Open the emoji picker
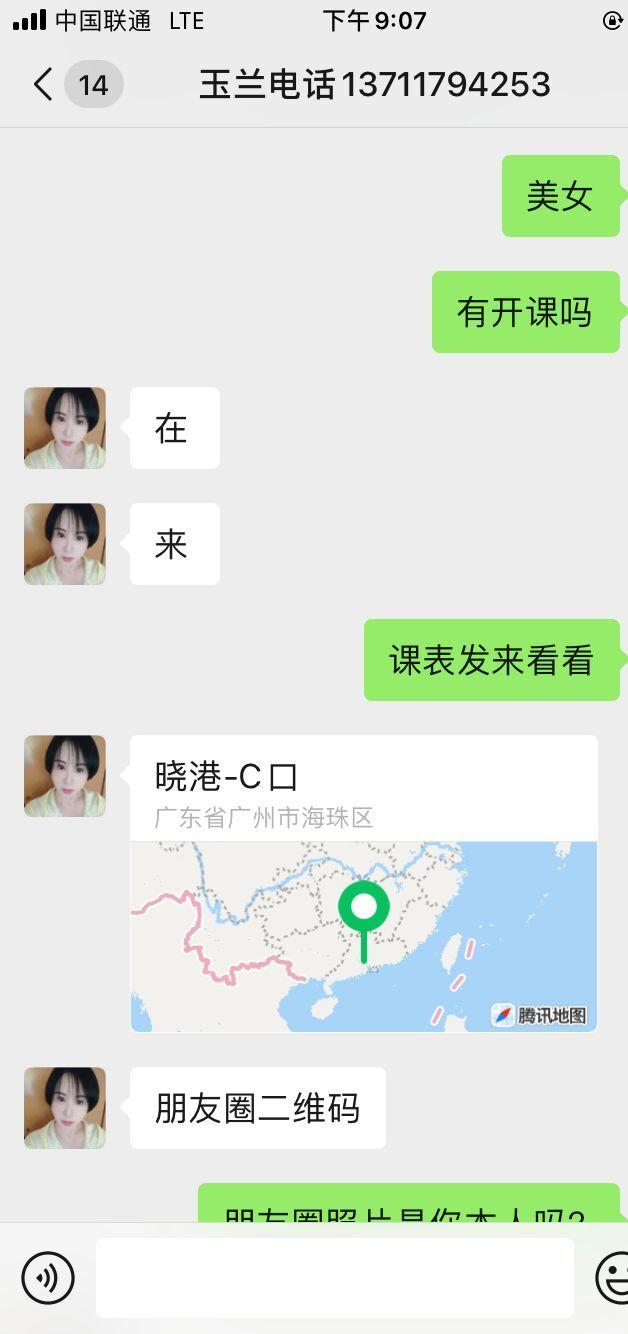The width and height of the screenshot is (628, 1334). coord(612,1277)
